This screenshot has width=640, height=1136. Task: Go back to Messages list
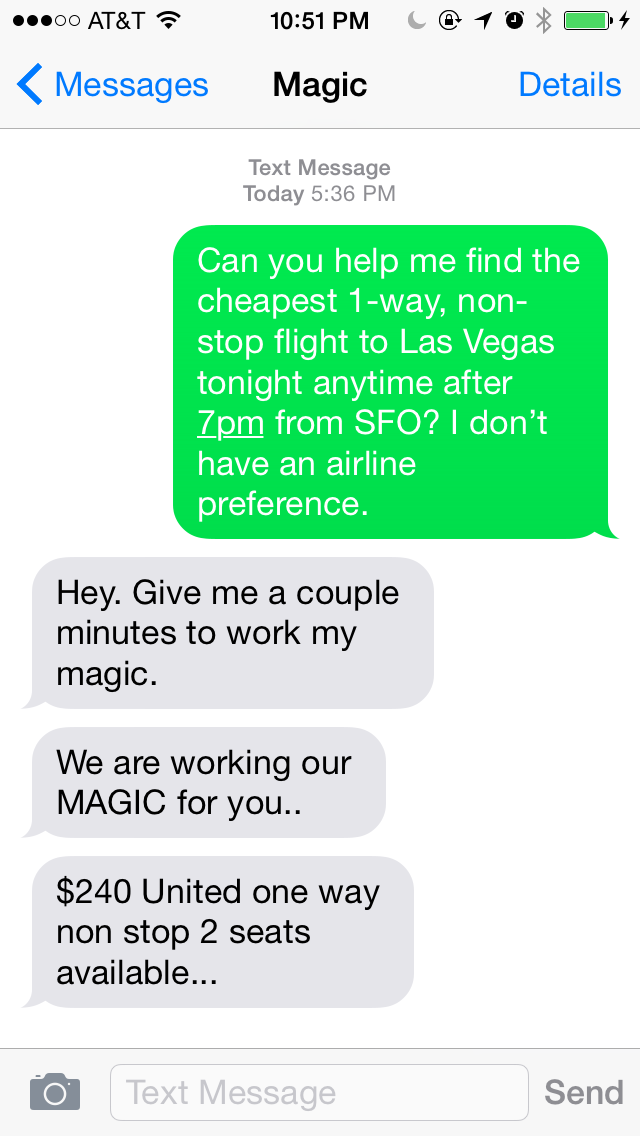pyautogui.click(x=112, y=85)
